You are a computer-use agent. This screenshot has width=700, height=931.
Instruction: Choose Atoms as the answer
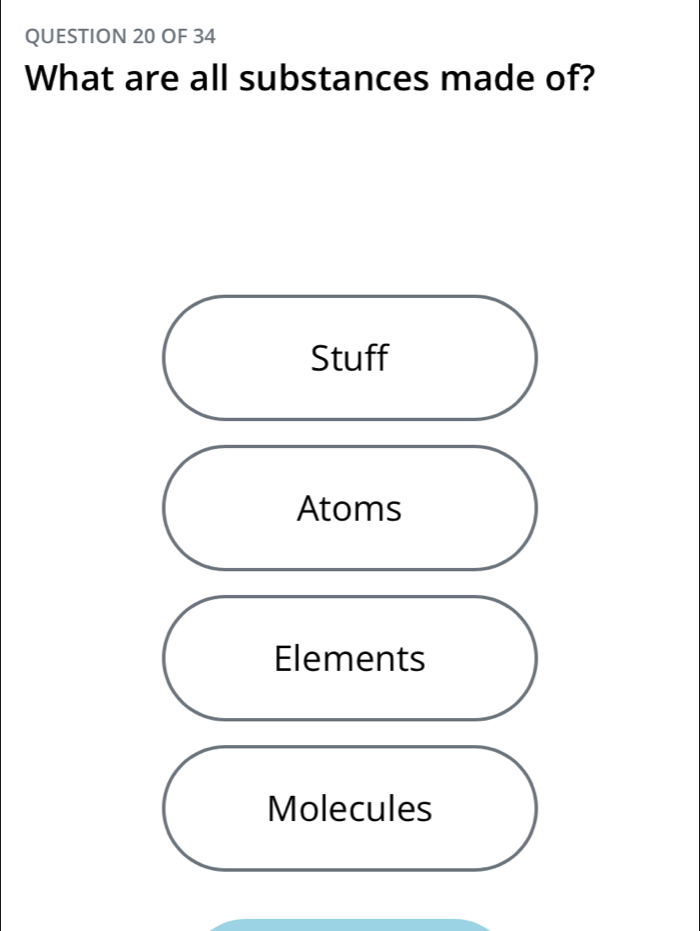pos(350,508)
